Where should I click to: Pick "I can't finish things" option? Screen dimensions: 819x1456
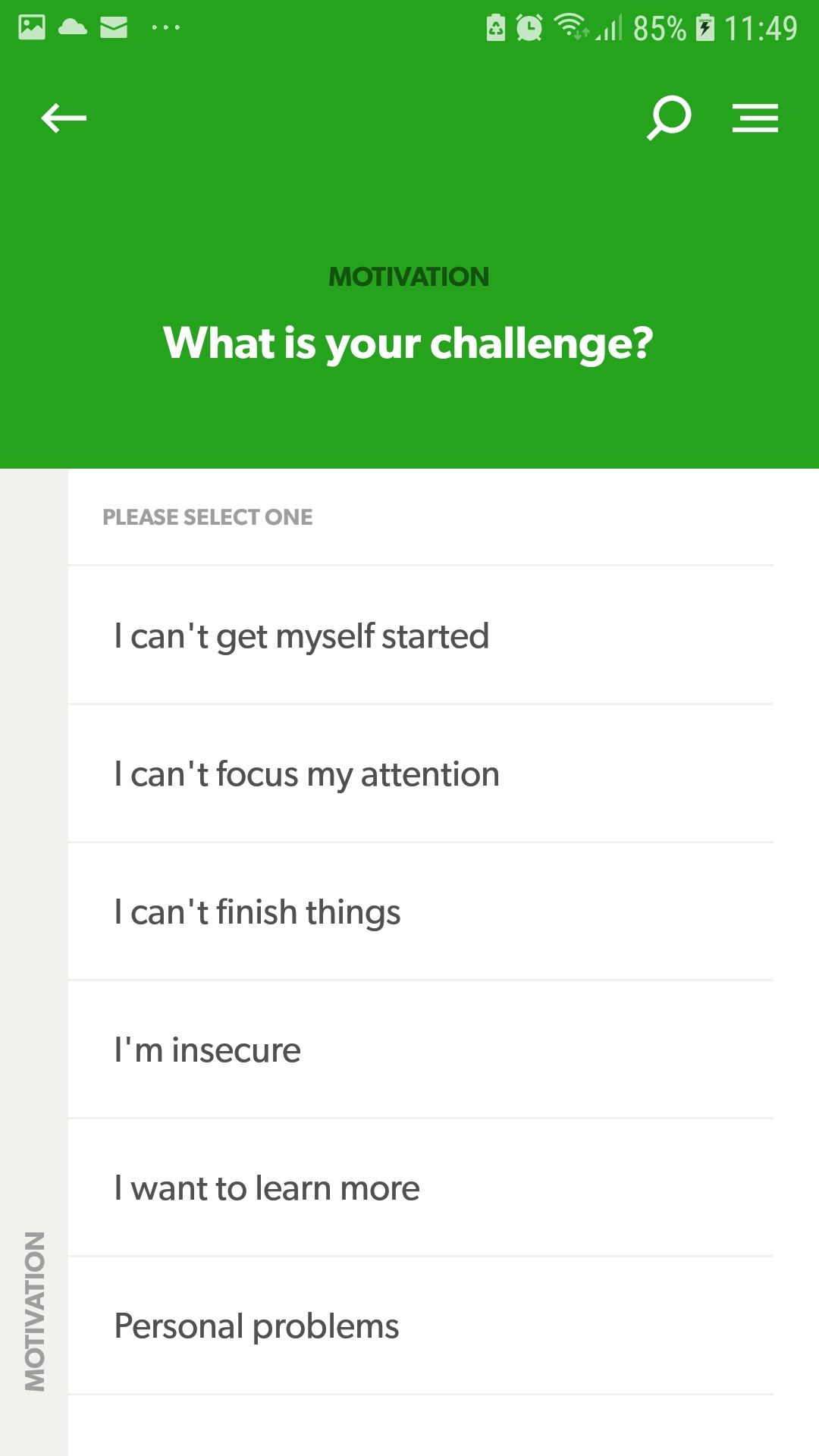click(421, 912)
